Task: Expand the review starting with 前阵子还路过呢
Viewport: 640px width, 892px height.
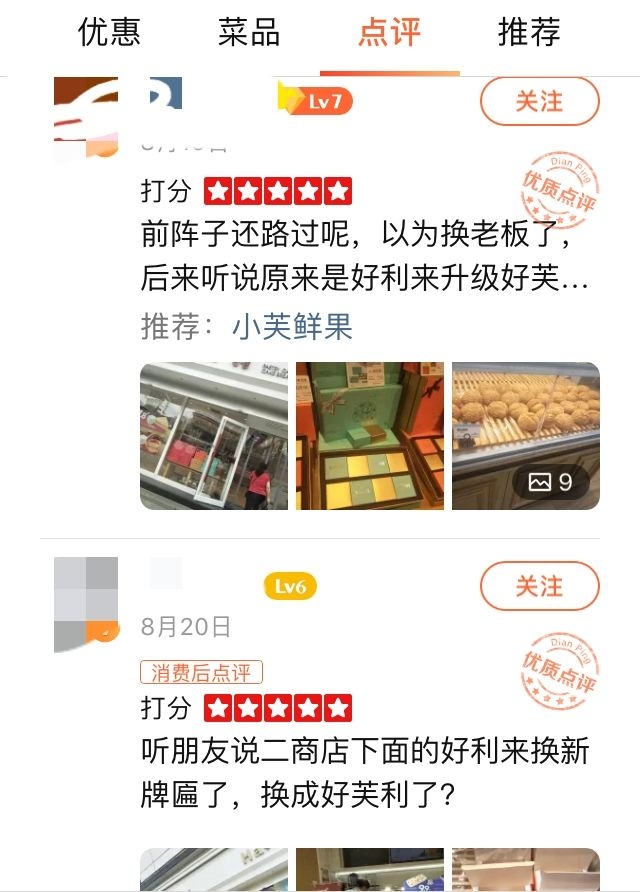Action: pos(364,256)
